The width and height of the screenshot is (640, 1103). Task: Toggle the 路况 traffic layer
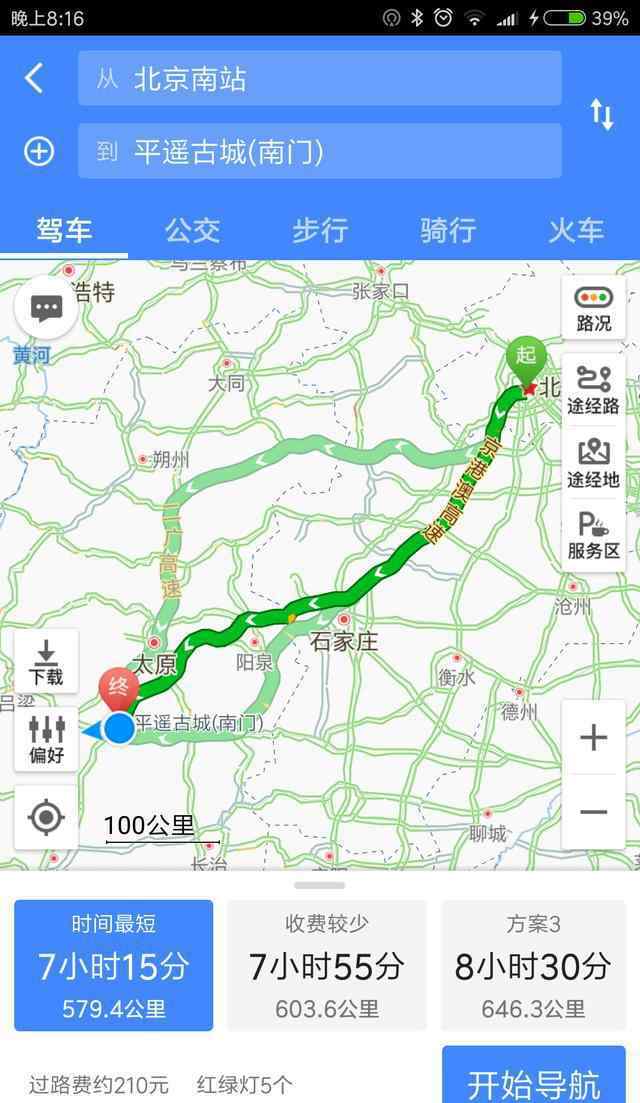point(594,308)
